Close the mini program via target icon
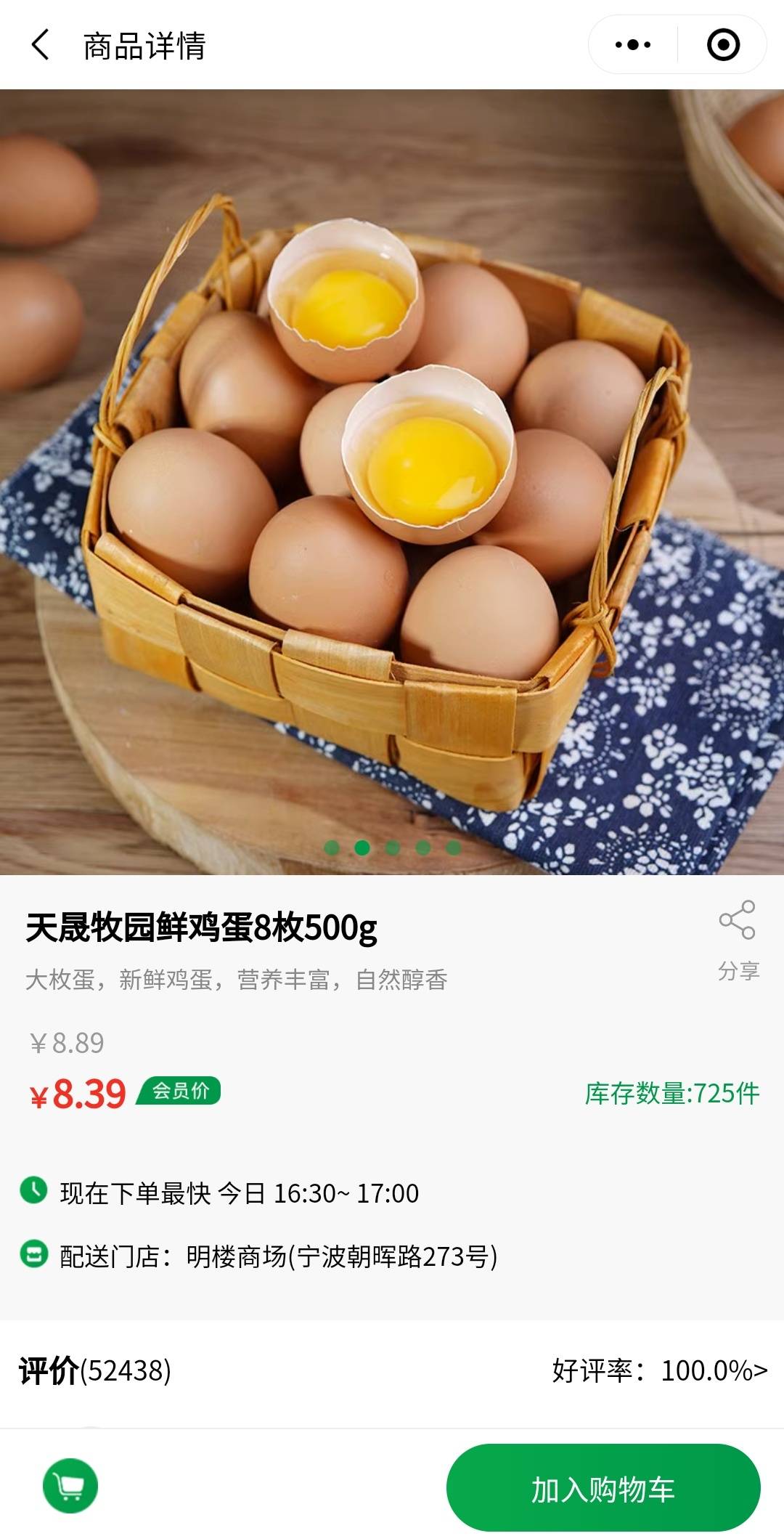784x1536 pixels. [723, 45]
